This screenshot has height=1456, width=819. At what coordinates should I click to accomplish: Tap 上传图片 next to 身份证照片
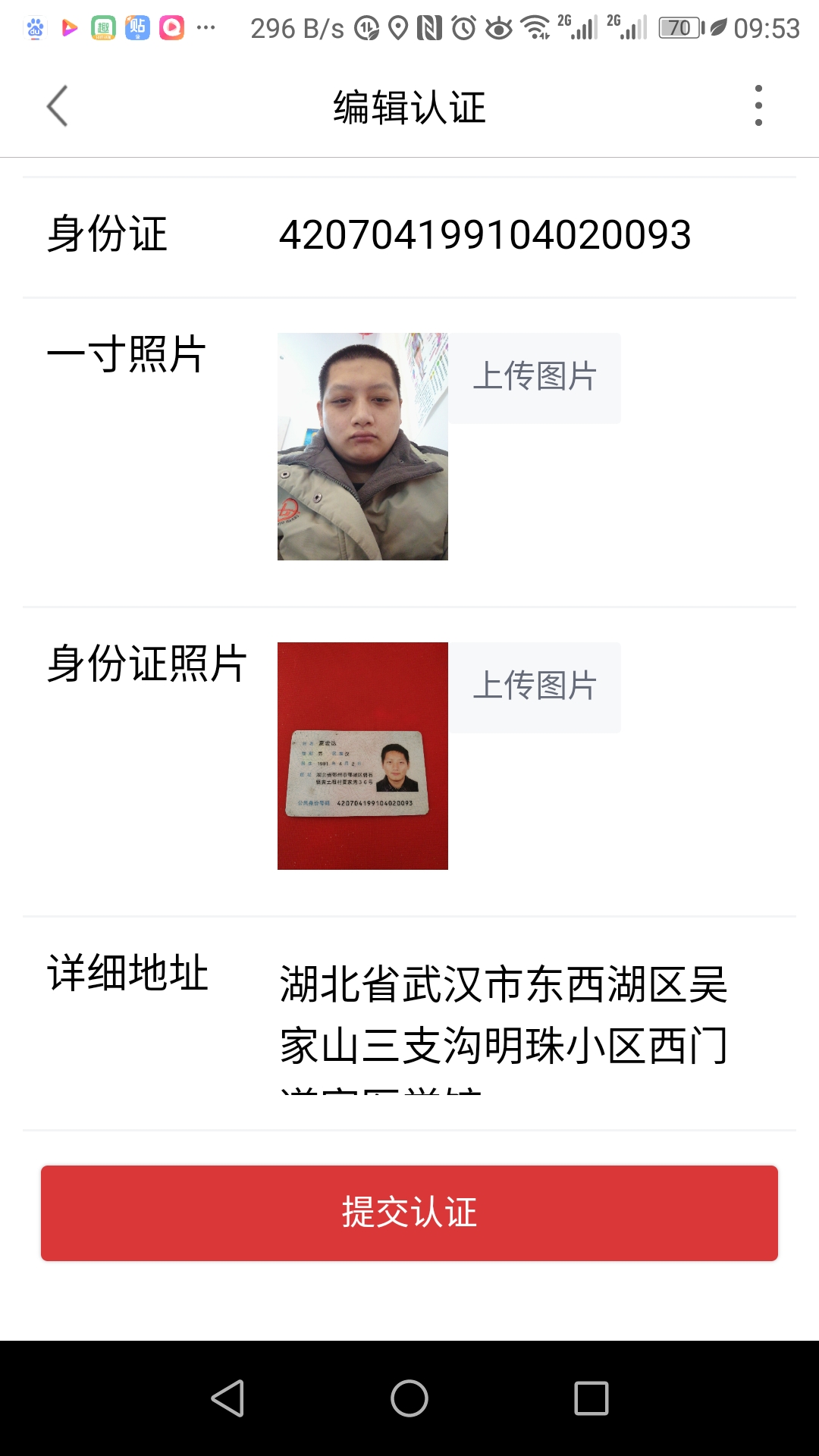pyautogui.click(x=535, y=687)
